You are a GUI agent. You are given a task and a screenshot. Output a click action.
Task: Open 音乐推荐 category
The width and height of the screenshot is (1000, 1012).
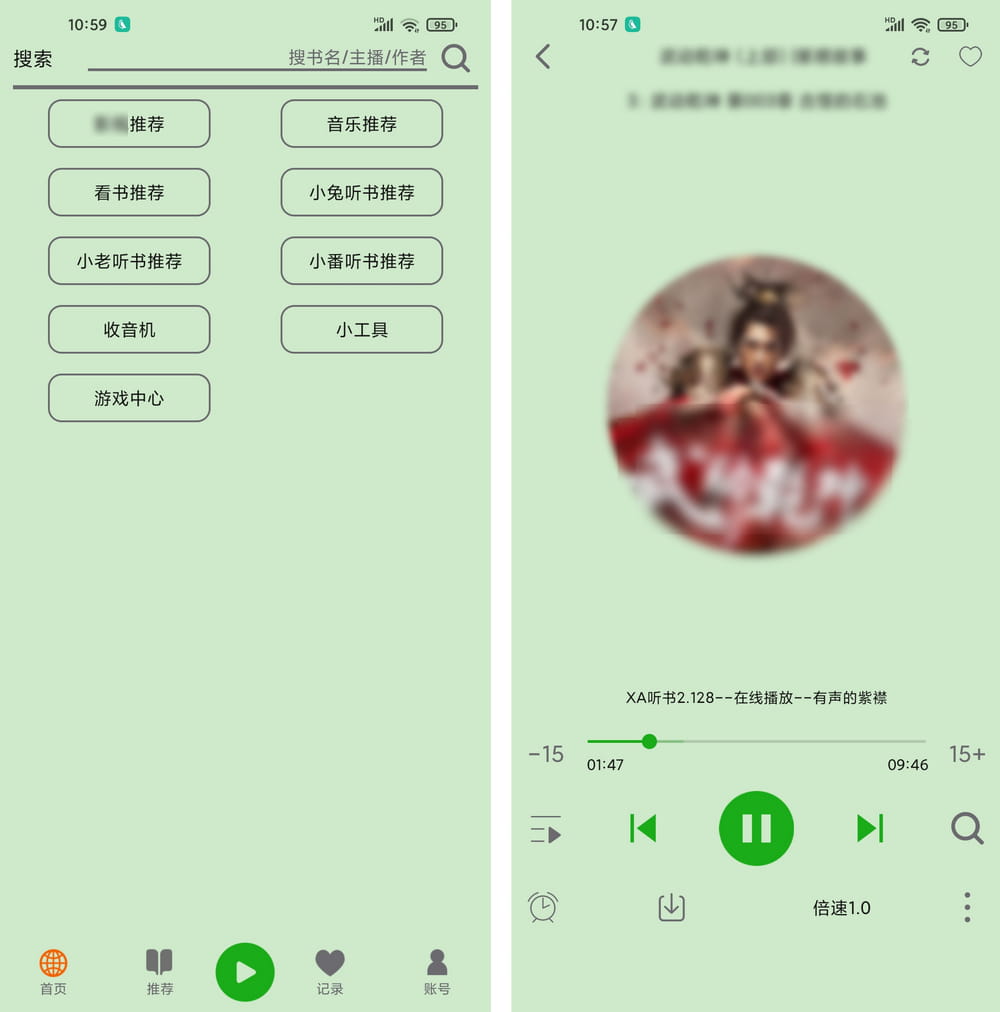click(361, 124)
